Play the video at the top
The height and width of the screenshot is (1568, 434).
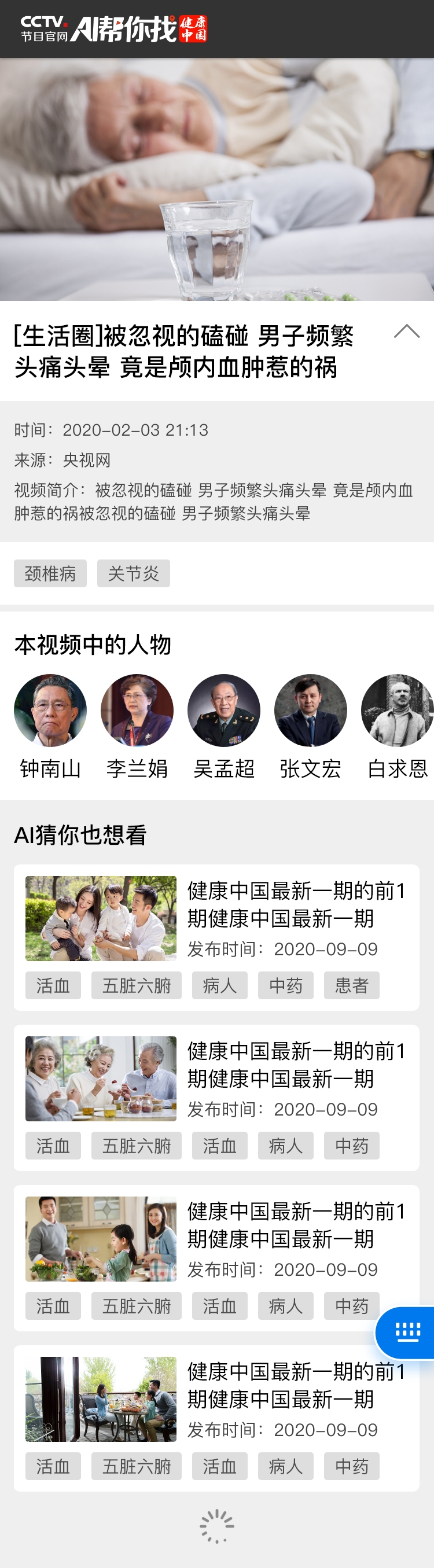(216, 179)
